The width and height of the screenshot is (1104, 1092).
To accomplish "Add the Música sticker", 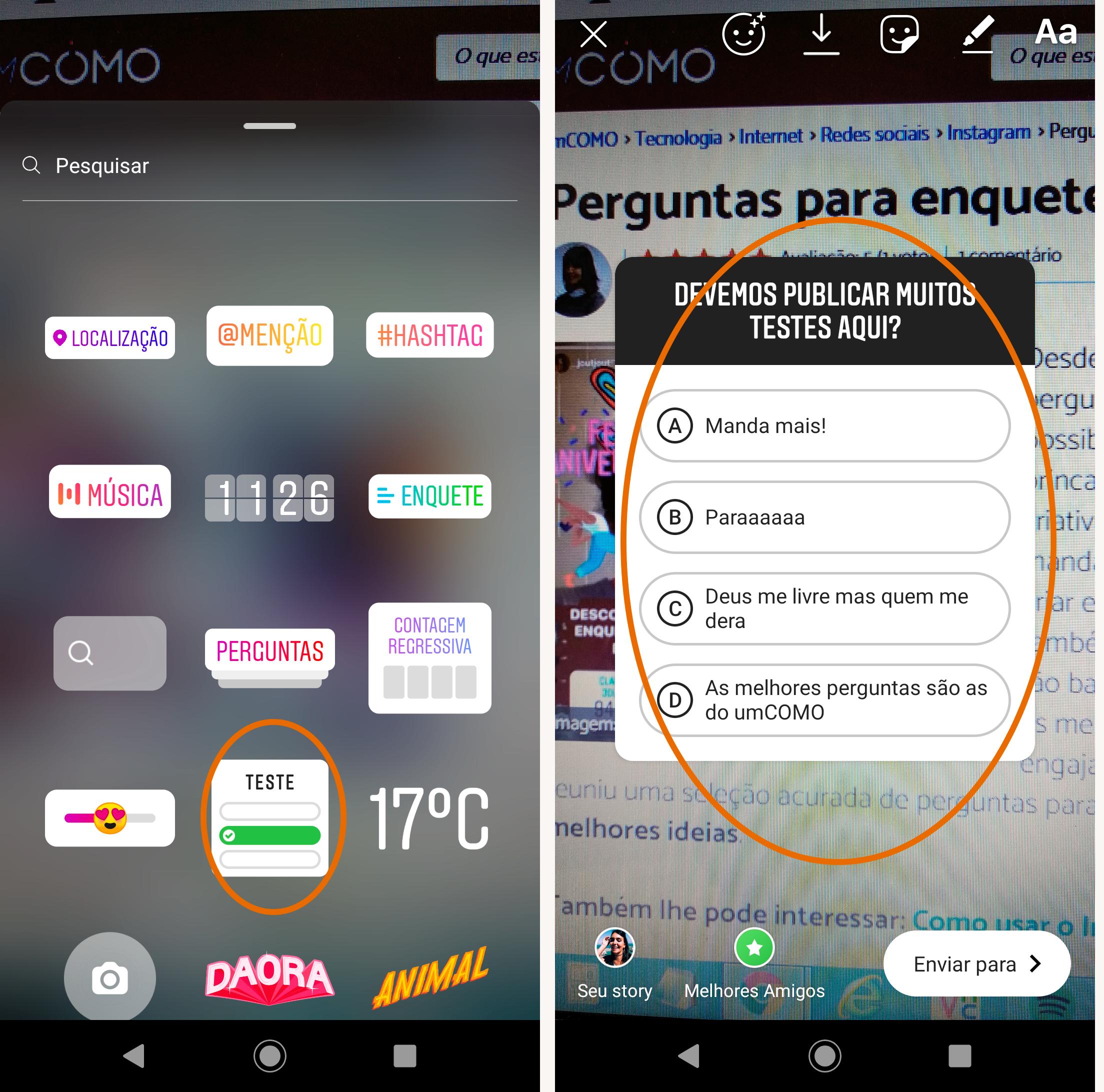I will click(109, 492).
